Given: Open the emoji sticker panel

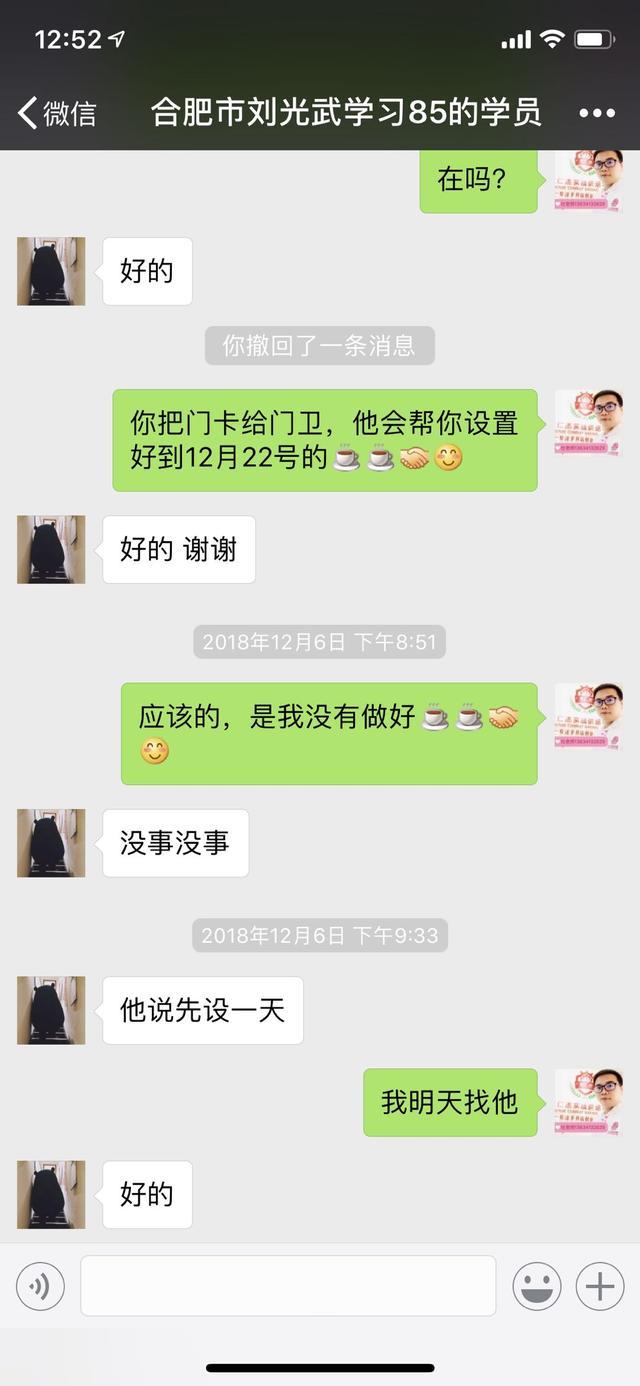Looking at the screenshot, I should point(537,1285).
